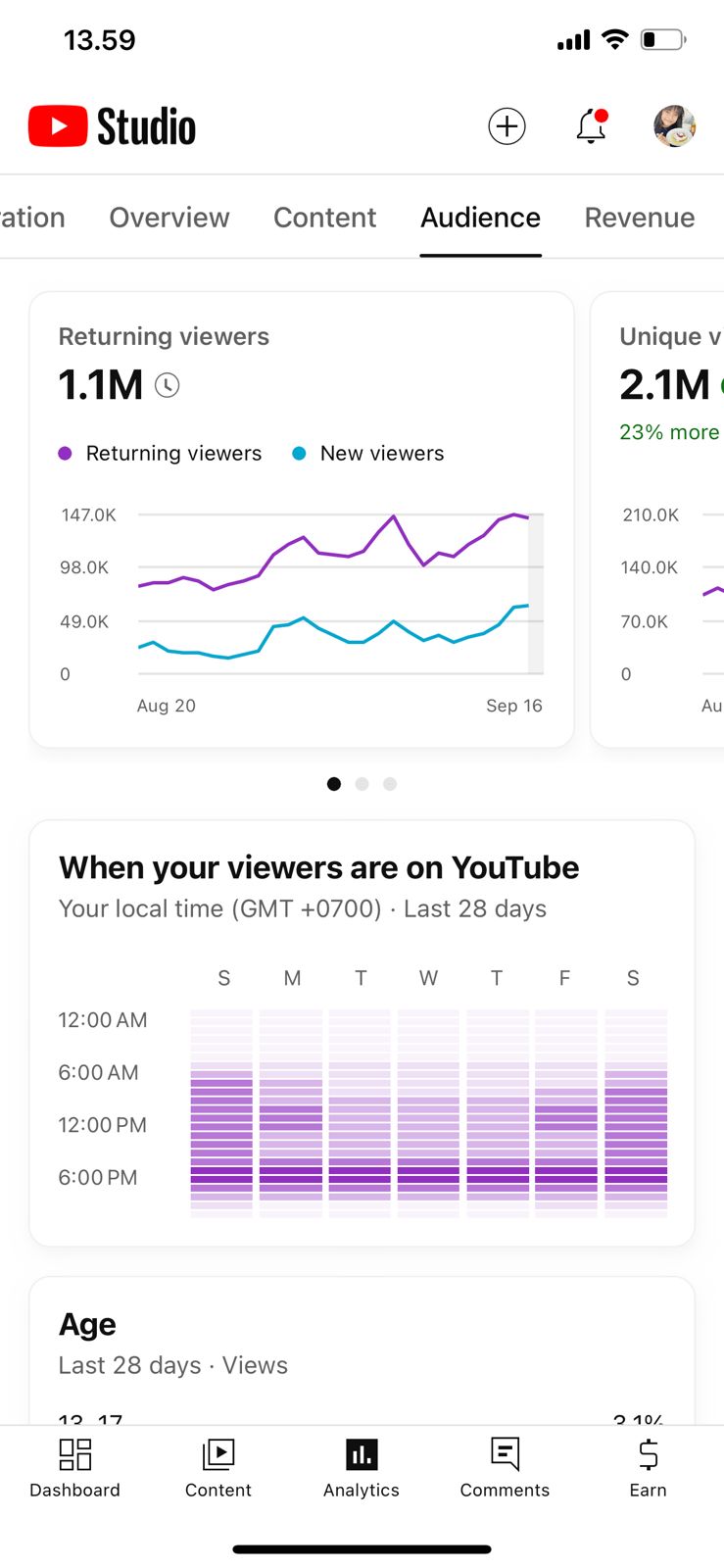Image resolution: width=724 pixels, height=1568 pixels.
Task: Open the account profile avatar
Action: point(674,126)
